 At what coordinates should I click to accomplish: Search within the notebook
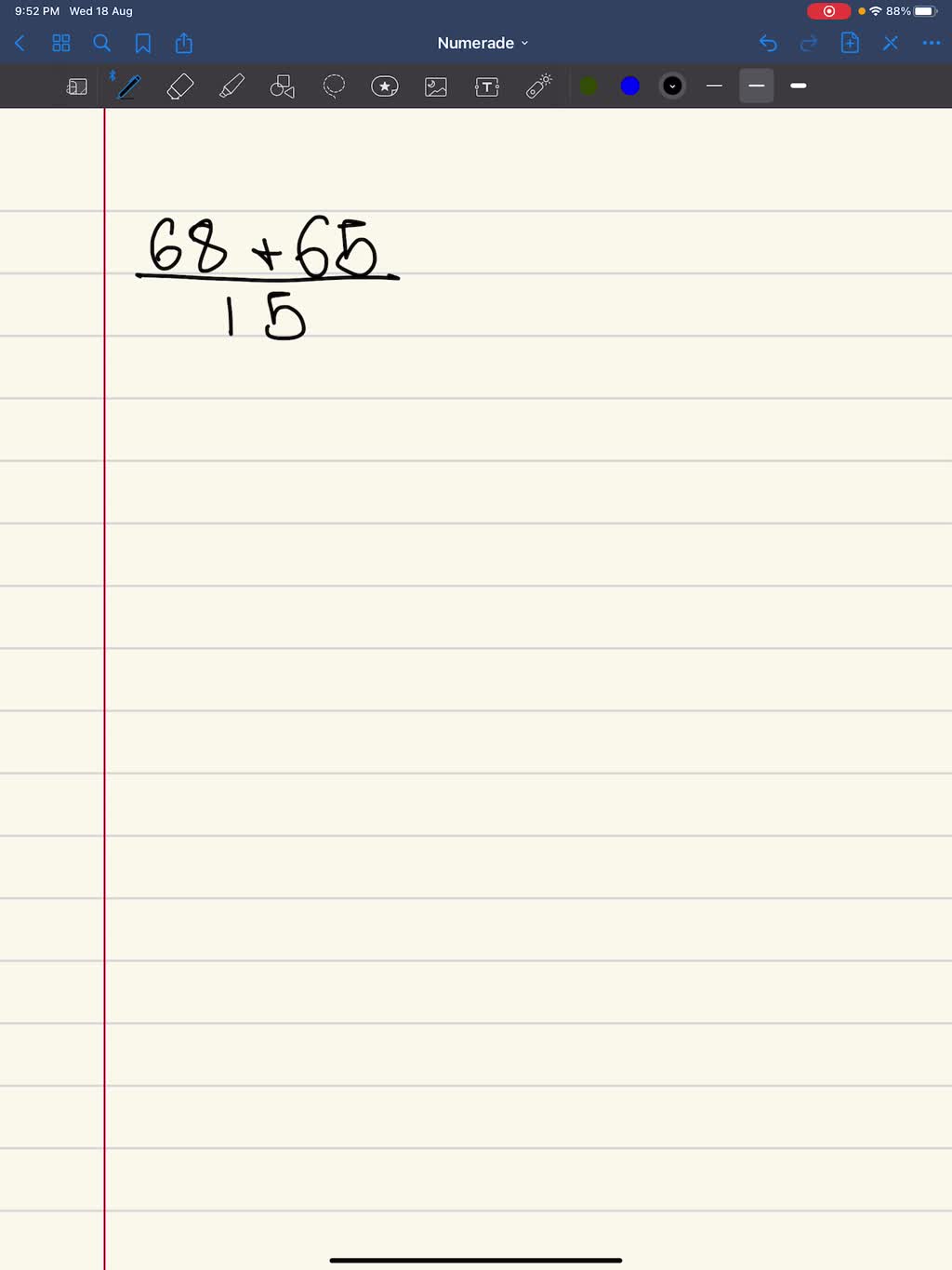[102, 43]
